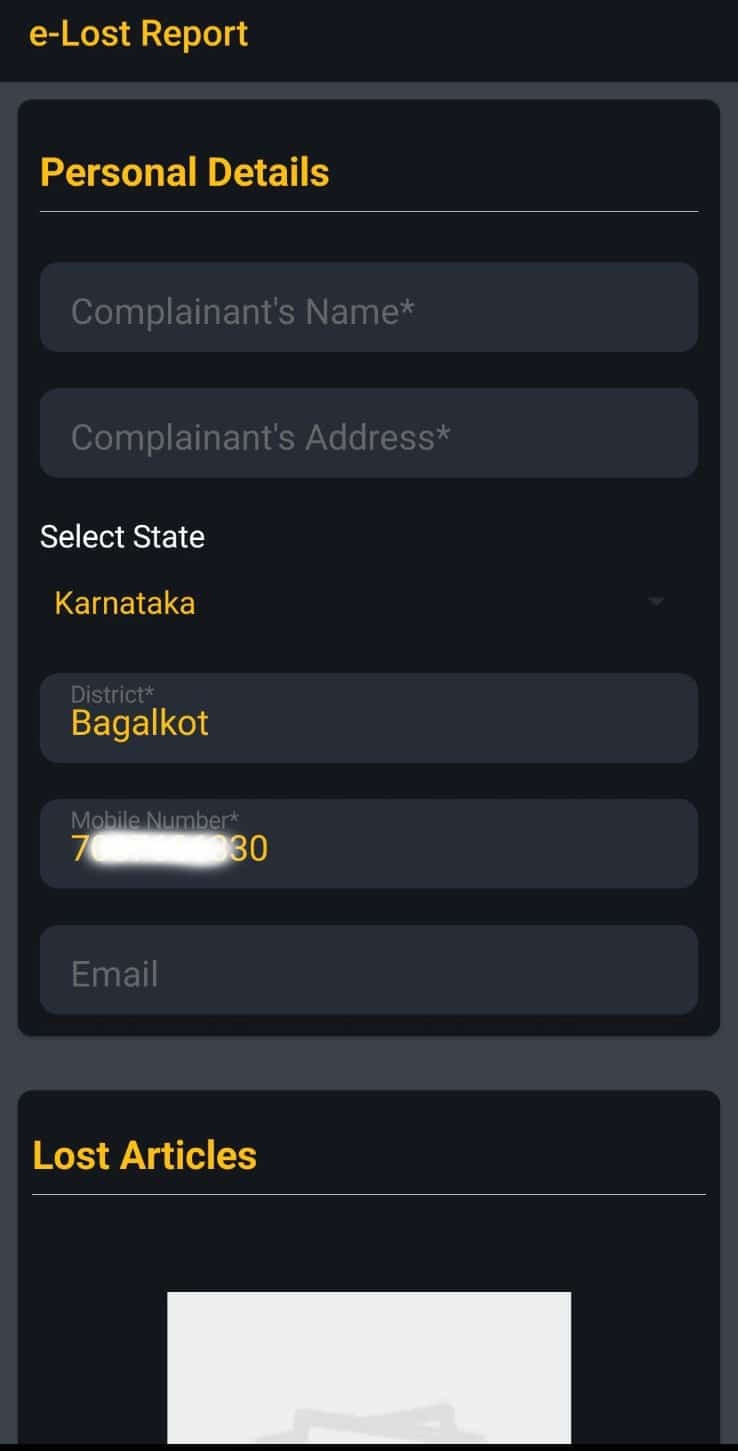This screenshot has height=1451, width=738.
Task: Click the Select State label text
Action: coord(121,536)
